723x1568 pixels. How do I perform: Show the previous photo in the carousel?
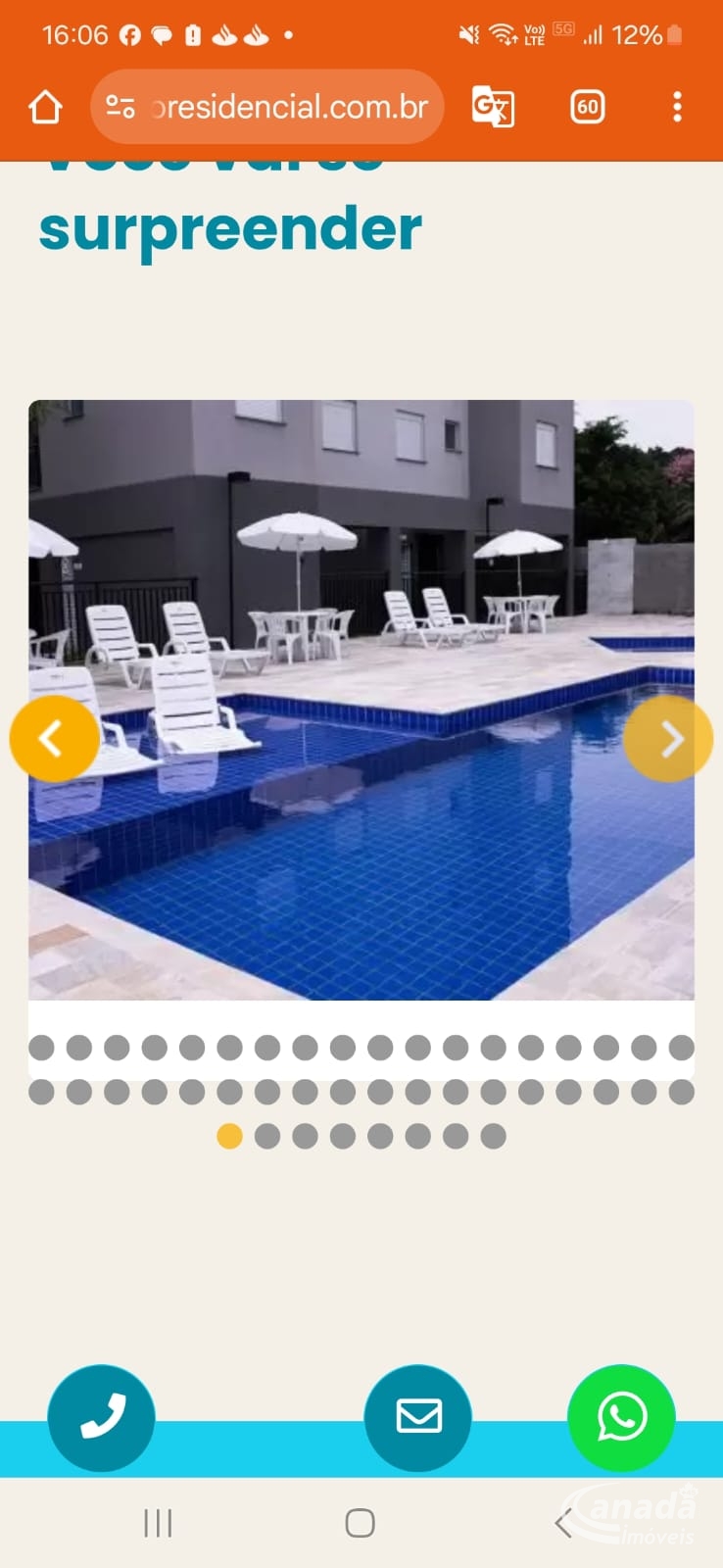click(x=54, y=739)
